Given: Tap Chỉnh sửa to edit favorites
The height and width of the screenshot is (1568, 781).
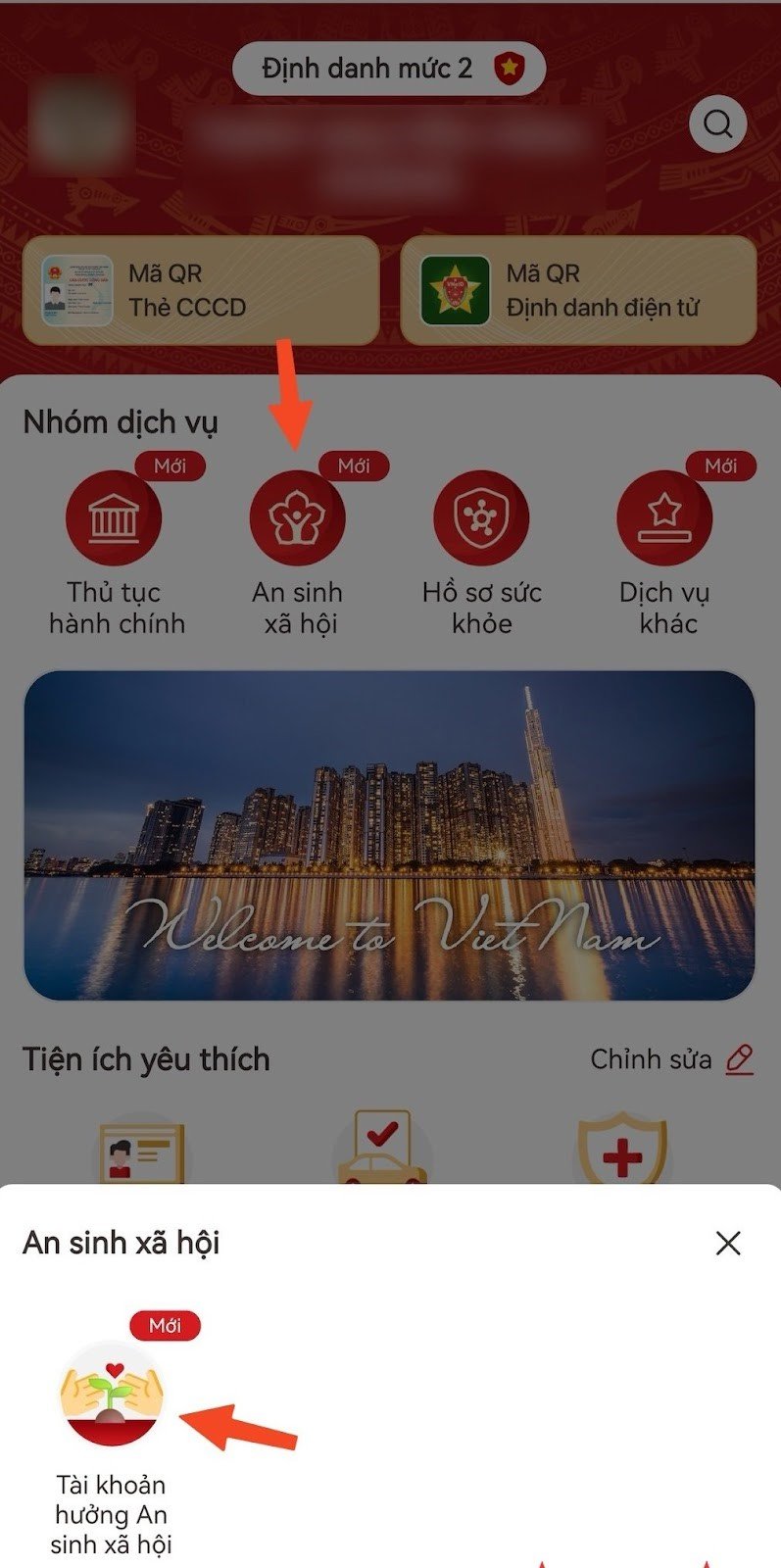Looking at the screenshot, I should tap(671, 1060).
